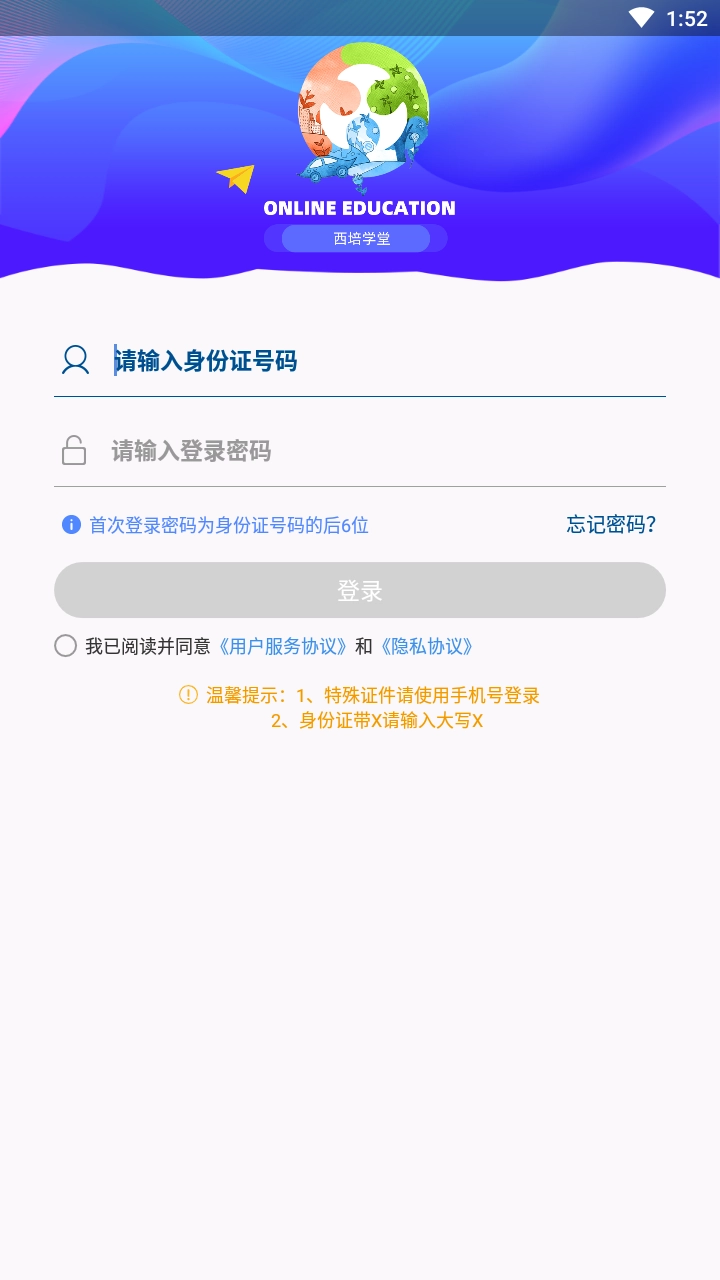Viewport: 720px width, 1280px height.
Task: Tap the 登录 login button
Action: pyautogui.click(x=360, y=590)
